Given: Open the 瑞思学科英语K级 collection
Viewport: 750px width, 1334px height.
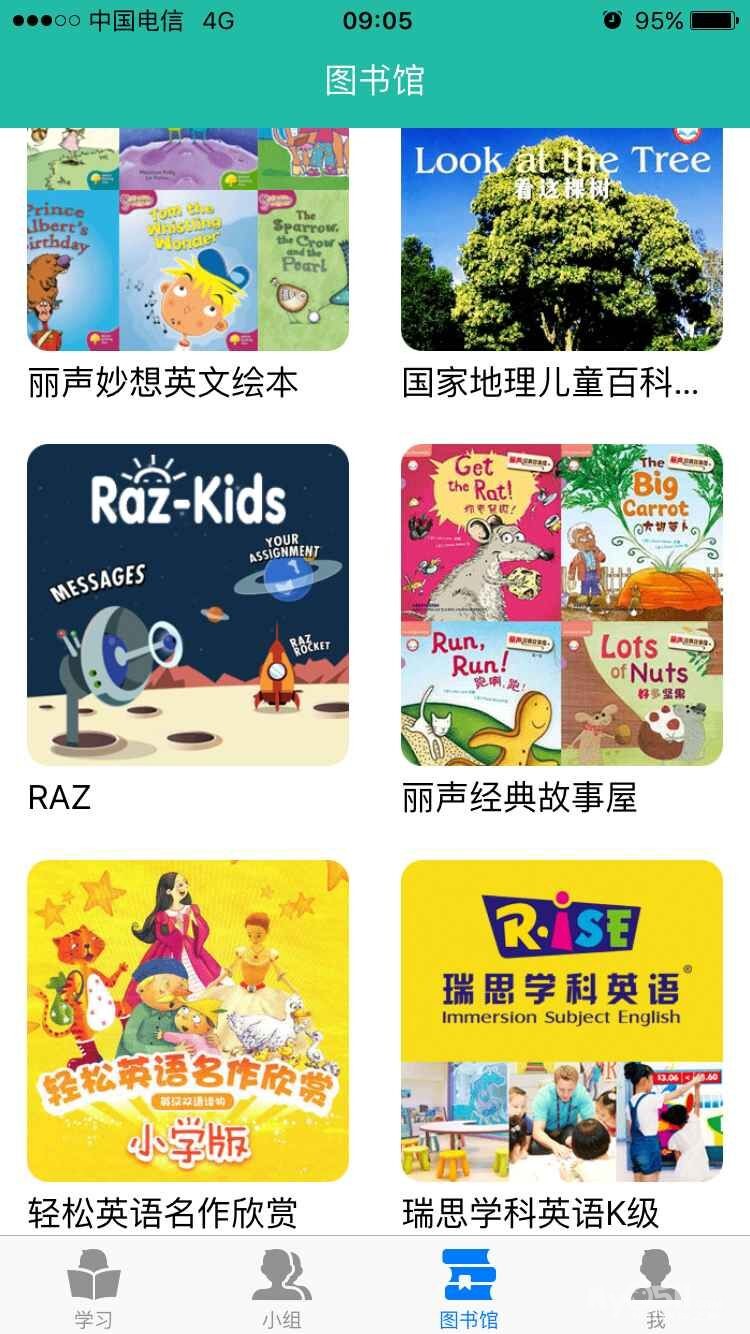Looking at the screenshot, I should [561, 1020].
